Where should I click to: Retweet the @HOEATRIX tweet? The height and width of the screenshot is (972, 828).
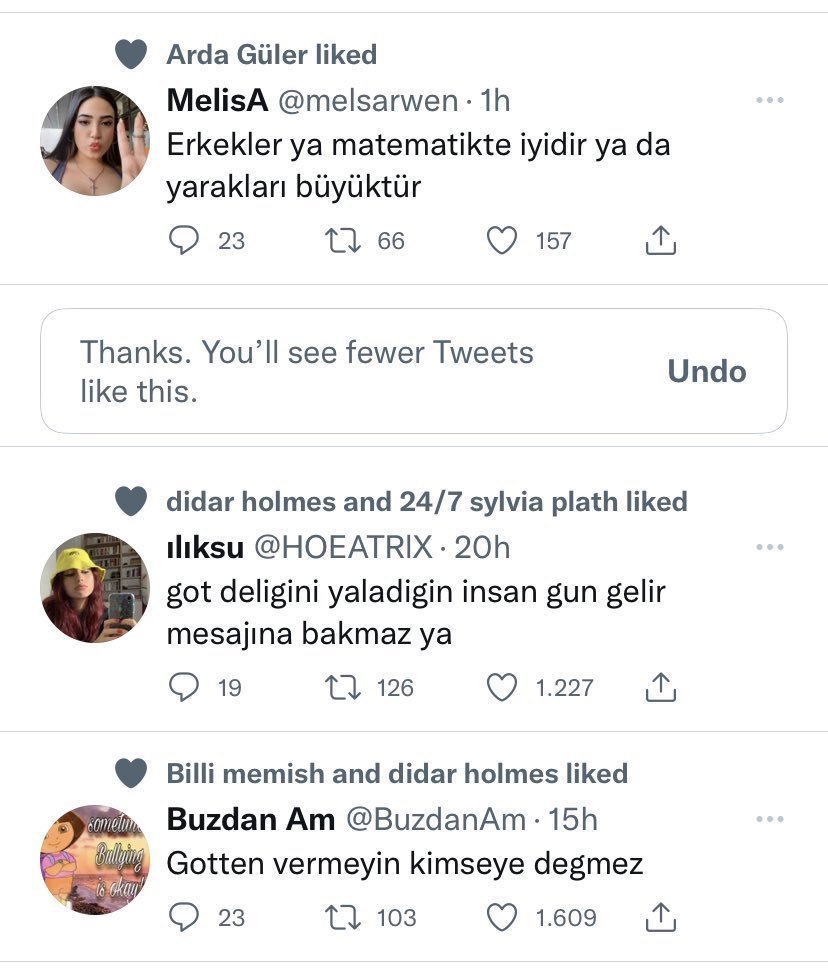[x=343, y=687]
